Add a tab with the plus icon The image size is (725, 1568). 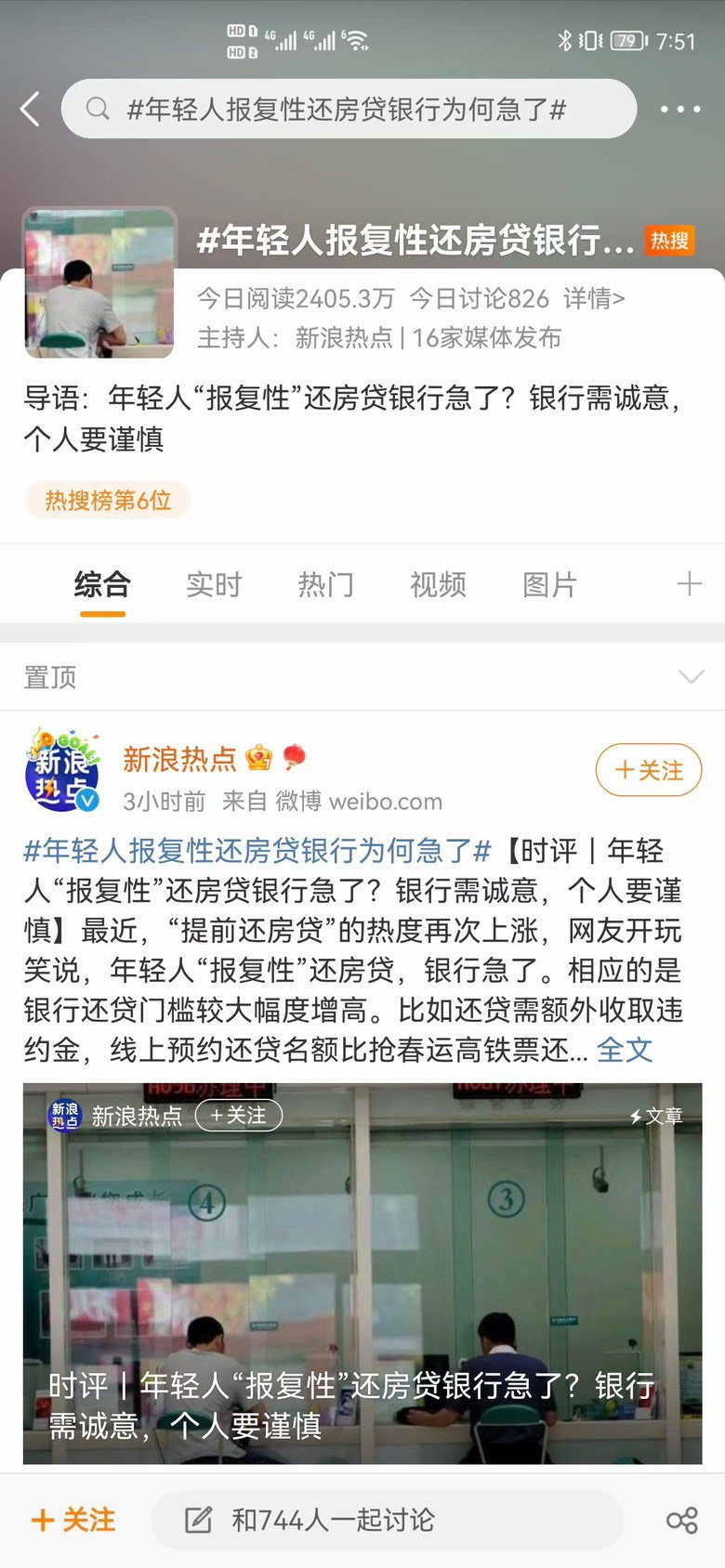[689, 584]
